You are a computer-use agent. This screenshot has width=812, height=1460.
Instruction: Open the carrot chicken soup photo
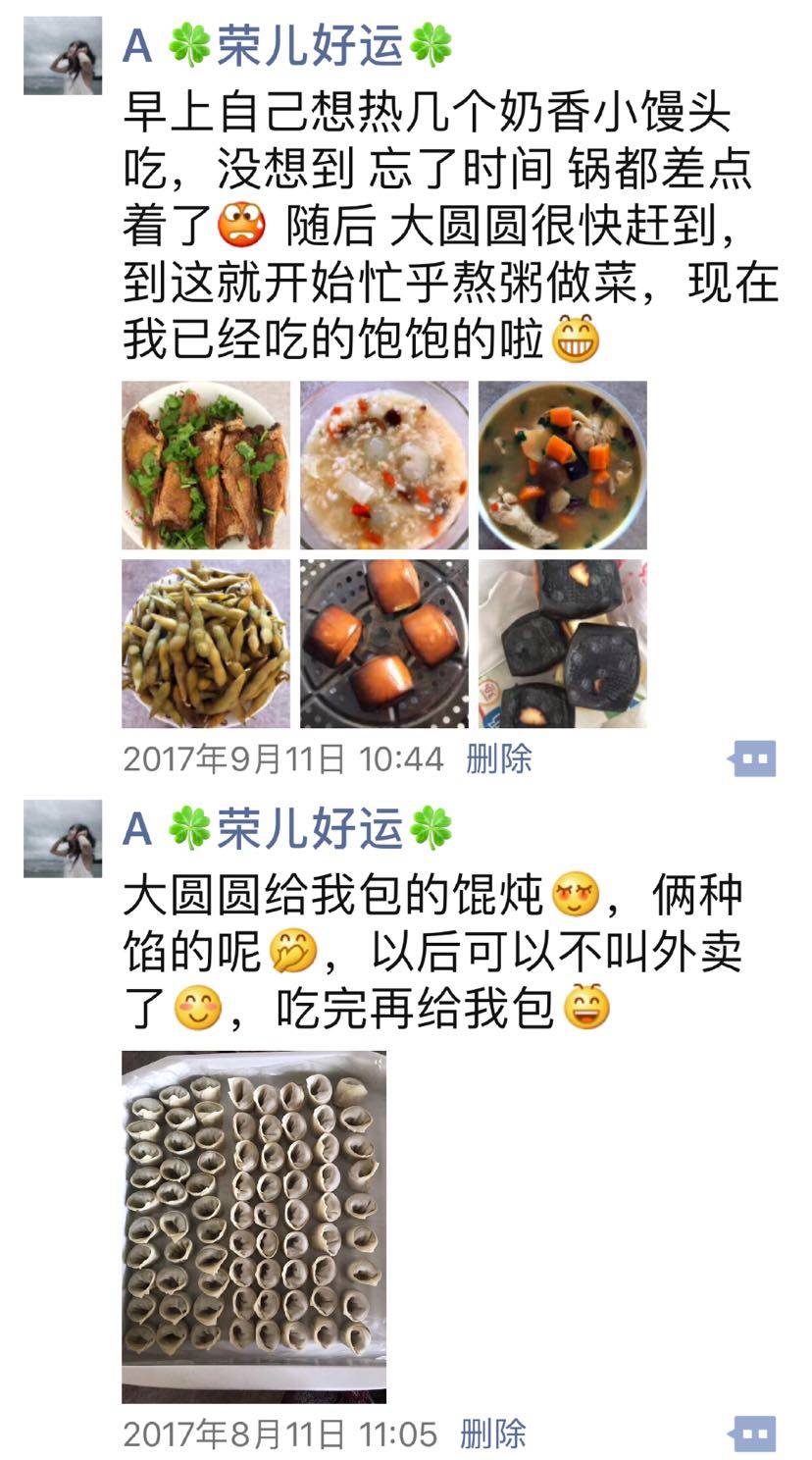(x=562, y=465)
